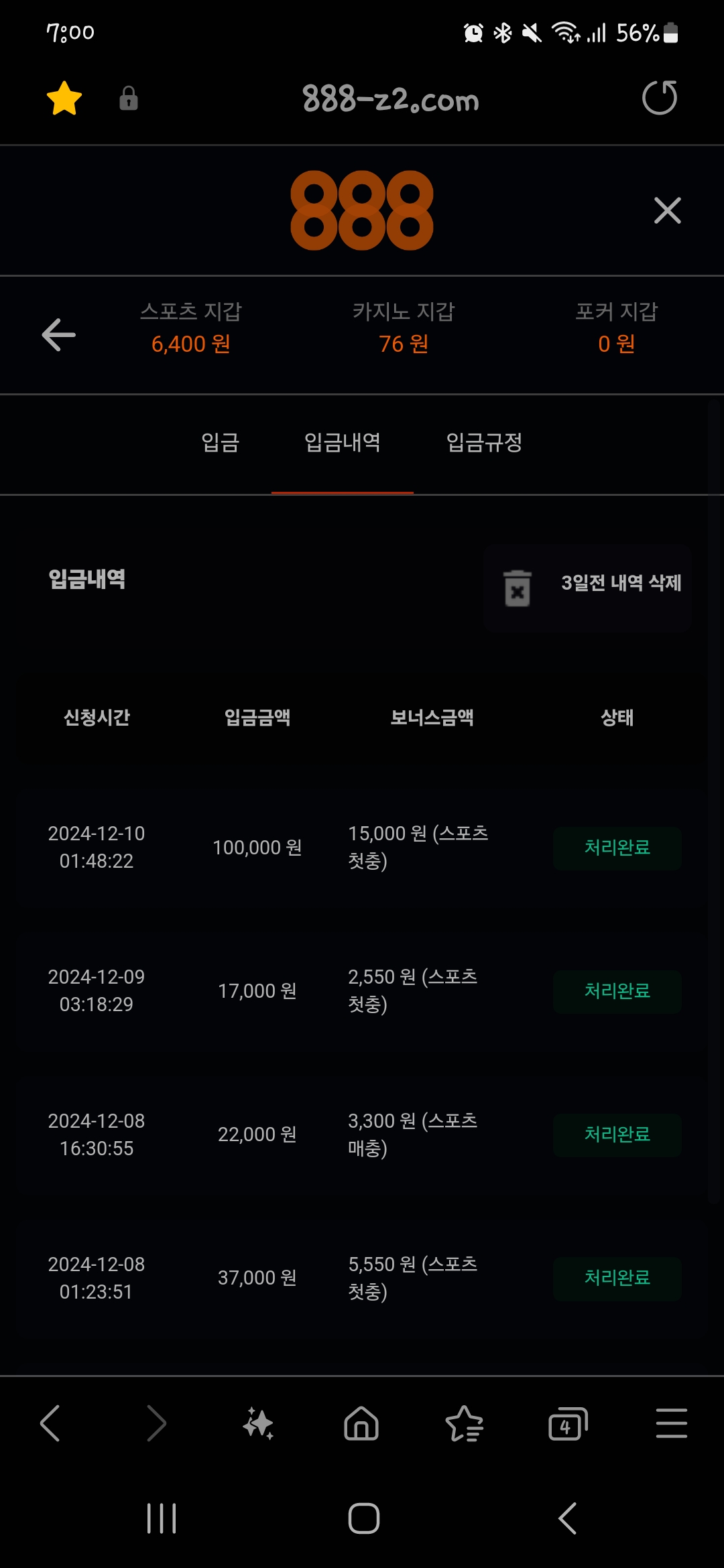Screen dimensions: 724x1568
Task: Tap the browser back arrow
Action: click(x=50, y=1423)
